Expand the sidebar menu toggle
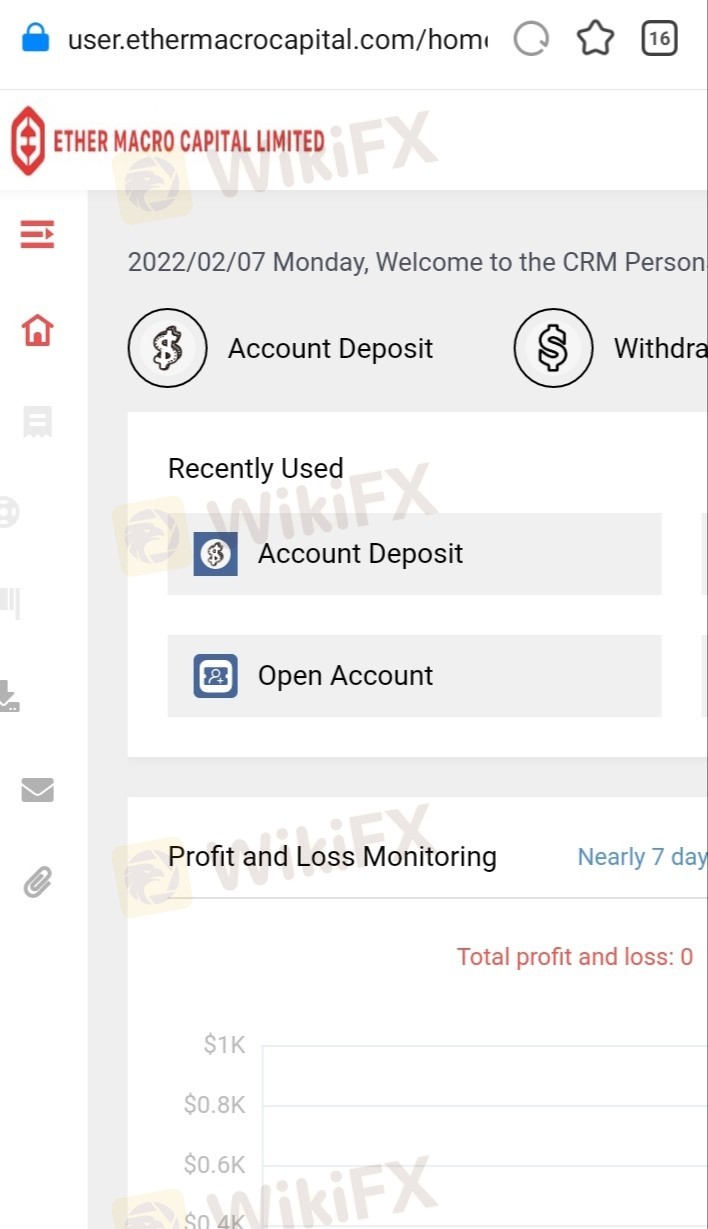The image size is (708, 1229). point(37,235)
